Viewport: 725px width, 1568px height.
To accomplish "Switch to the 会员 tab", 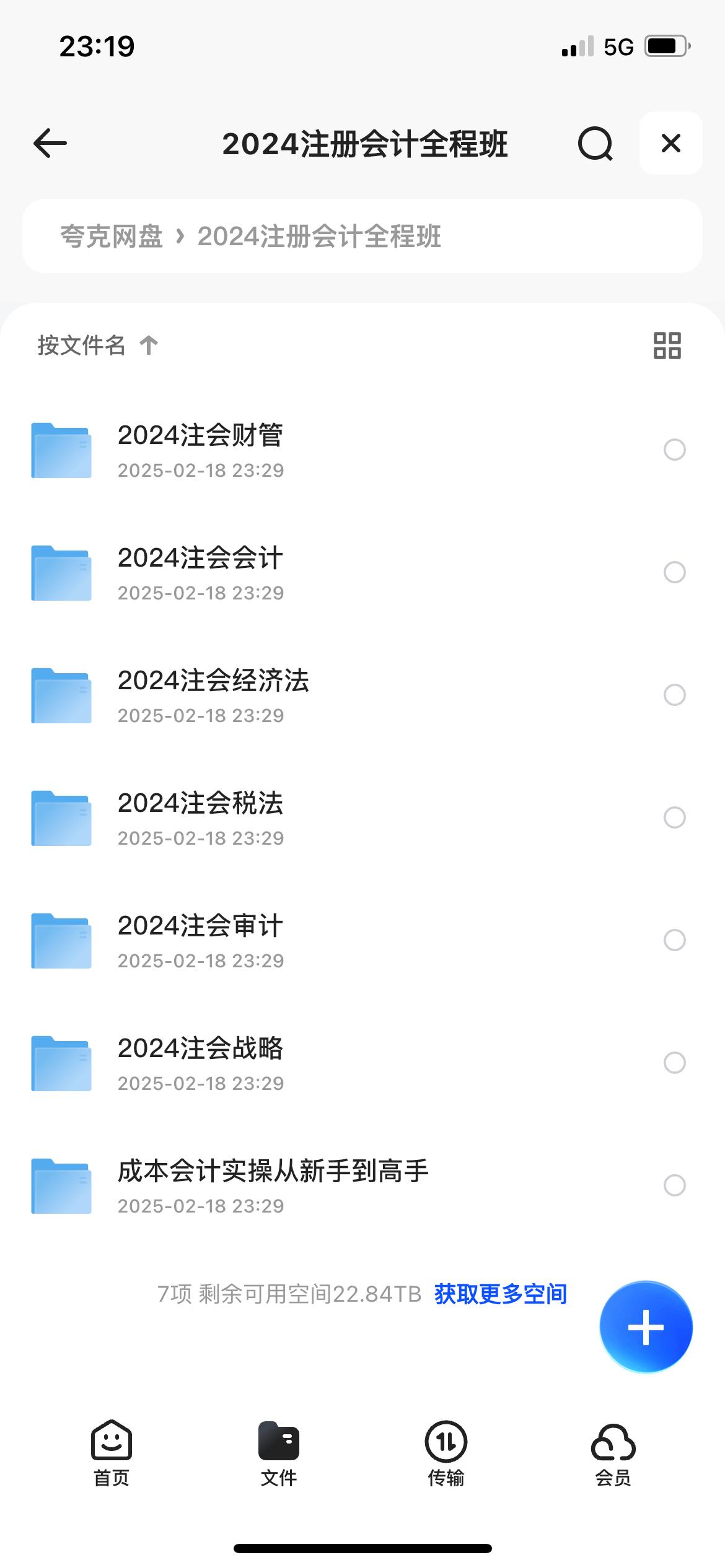I will pyautogui.click(x=613, y=1453).
